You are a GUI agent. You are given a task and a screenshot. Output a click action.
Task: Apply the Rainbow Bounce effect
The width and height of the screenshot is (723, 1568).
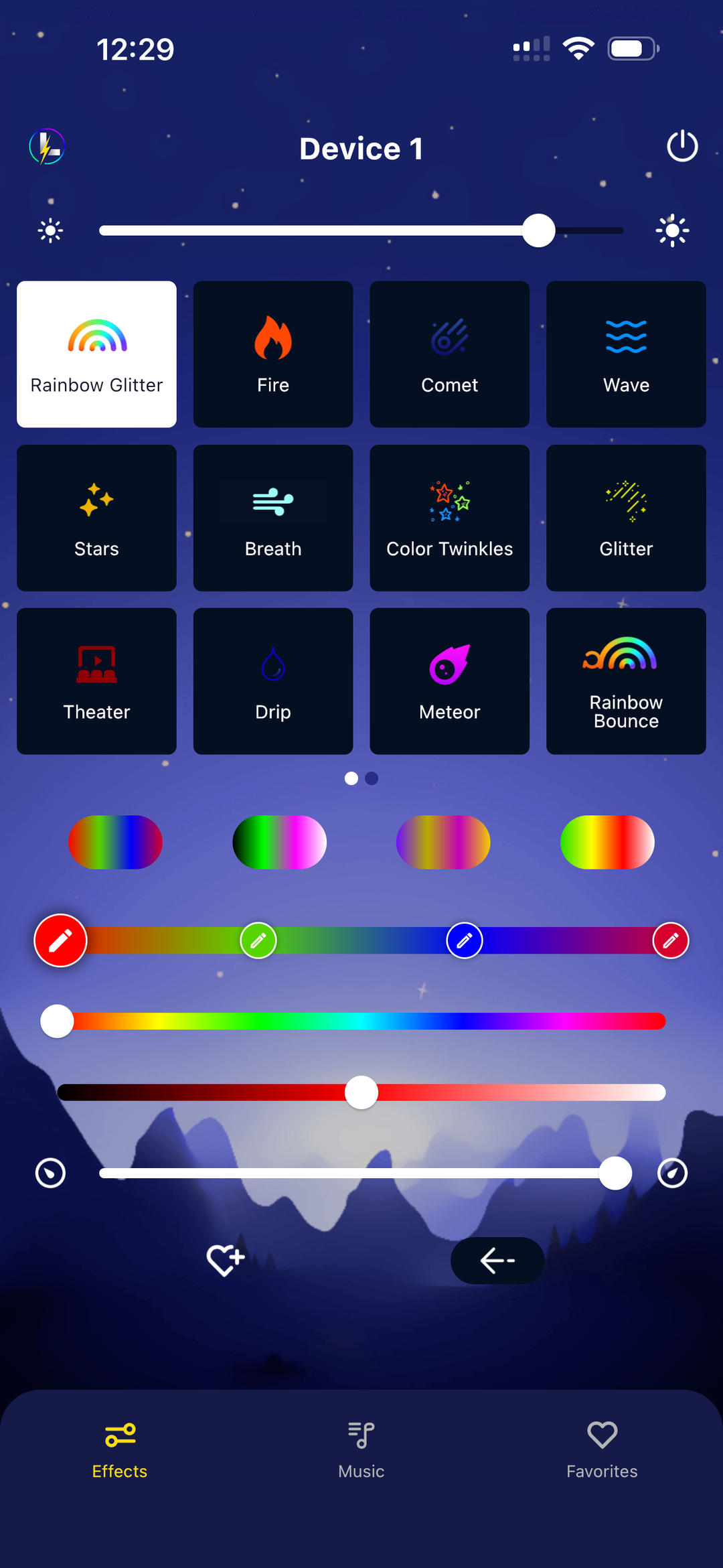(626, 681)
